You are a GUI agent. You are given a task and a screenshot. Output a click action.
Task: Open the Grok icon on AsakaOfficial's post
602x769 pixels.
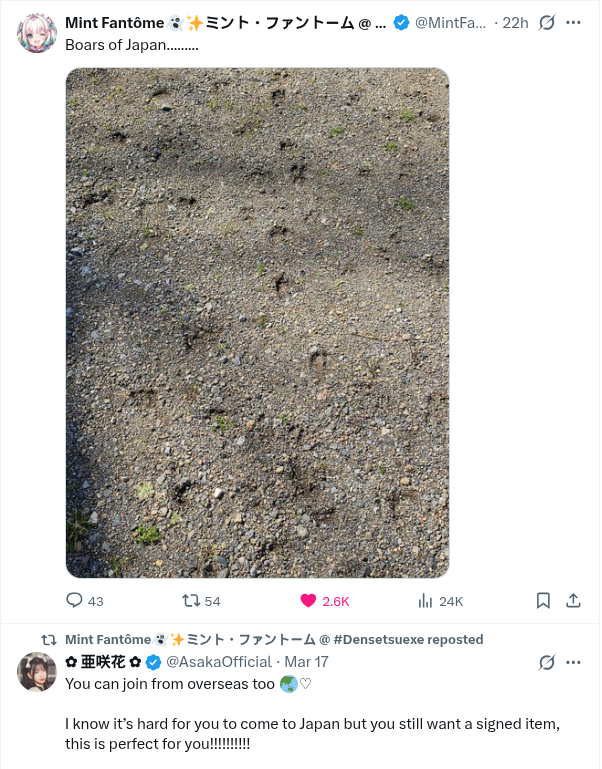pyautogui.click(x=547, y=663)
